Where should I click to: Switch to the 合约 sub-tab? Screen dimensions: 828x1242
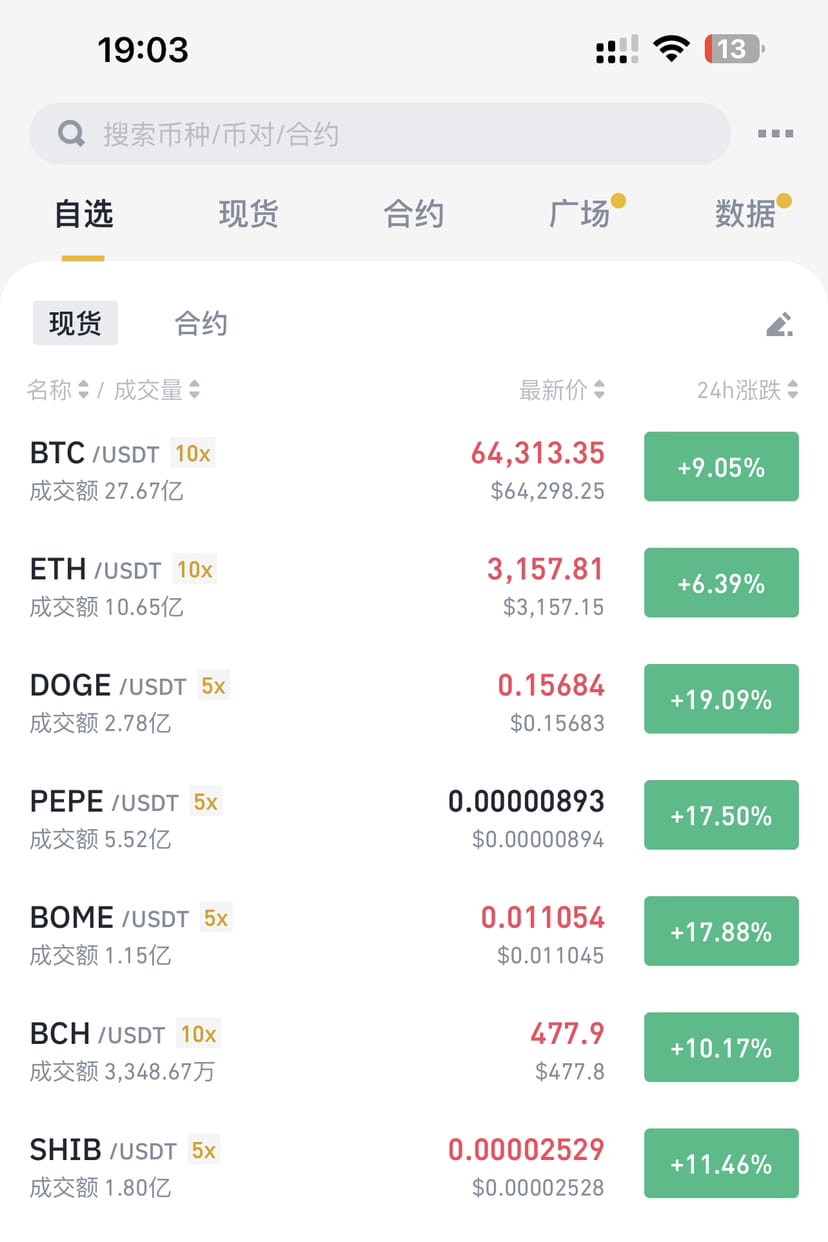point(199,323)
